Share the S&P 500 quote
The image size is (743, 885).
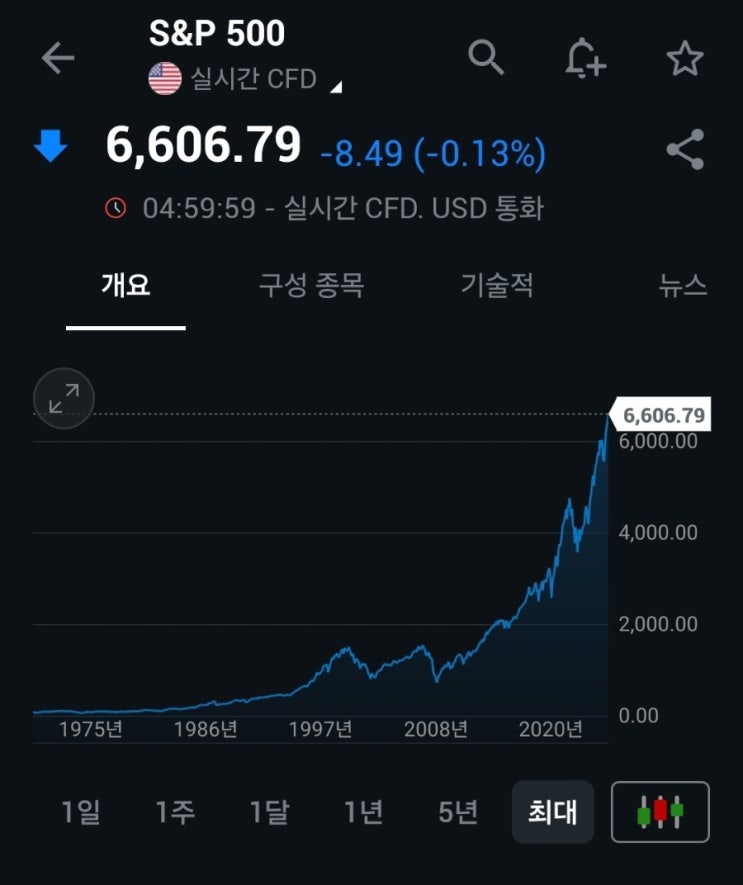[x=685, y=150]
